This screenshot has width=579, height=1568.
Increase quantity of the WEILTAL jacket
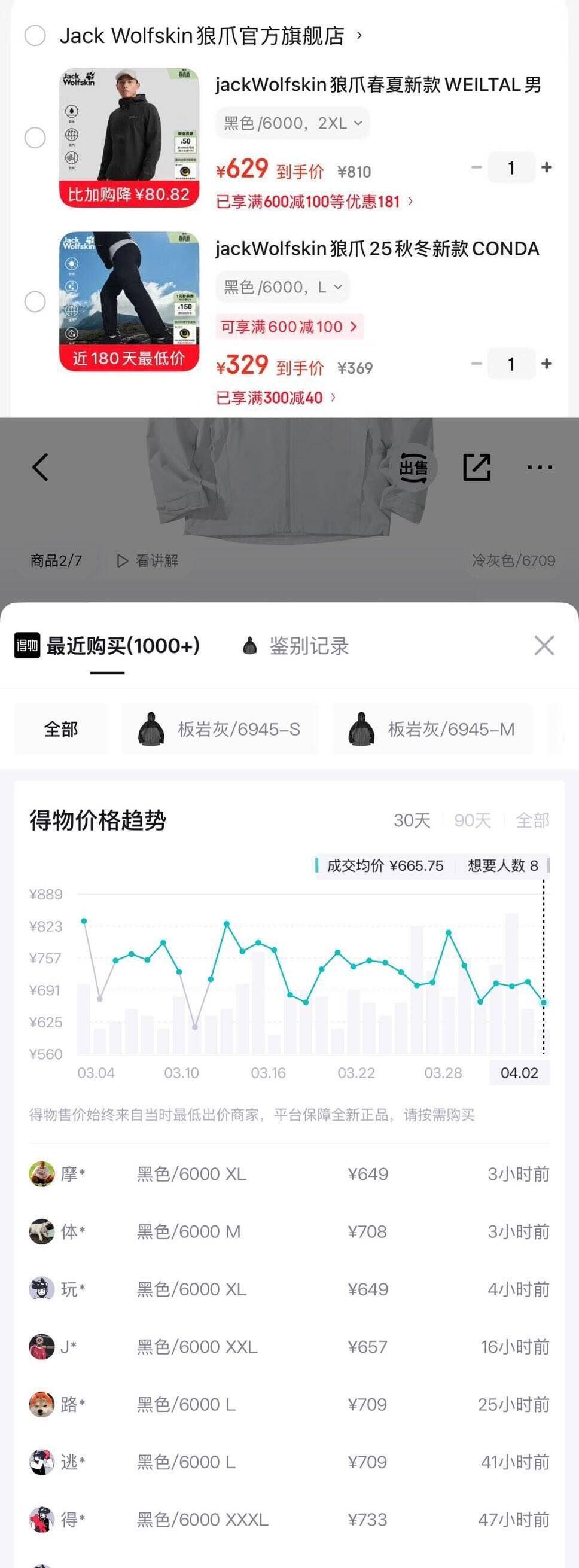click(547, 167)
